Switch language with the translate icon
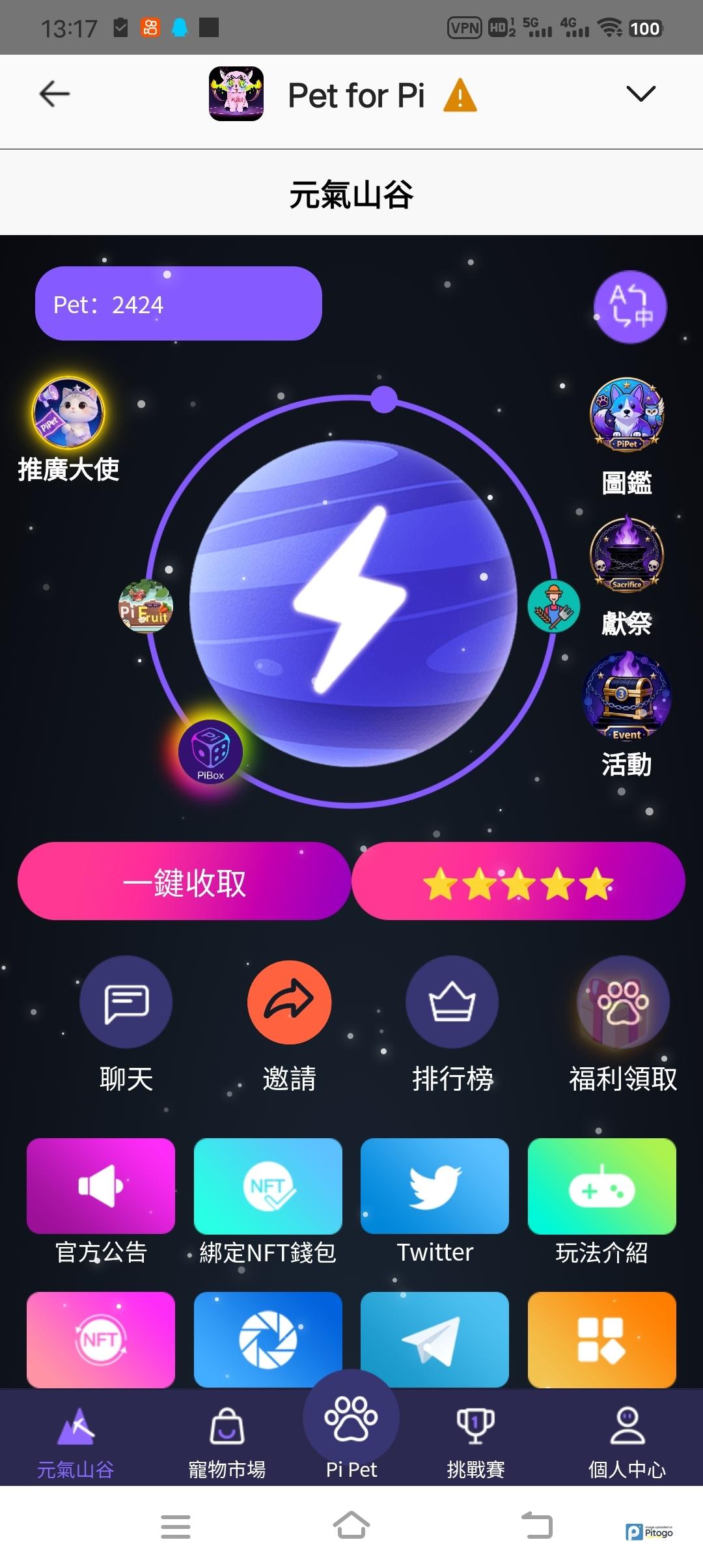 click(630, 307)
